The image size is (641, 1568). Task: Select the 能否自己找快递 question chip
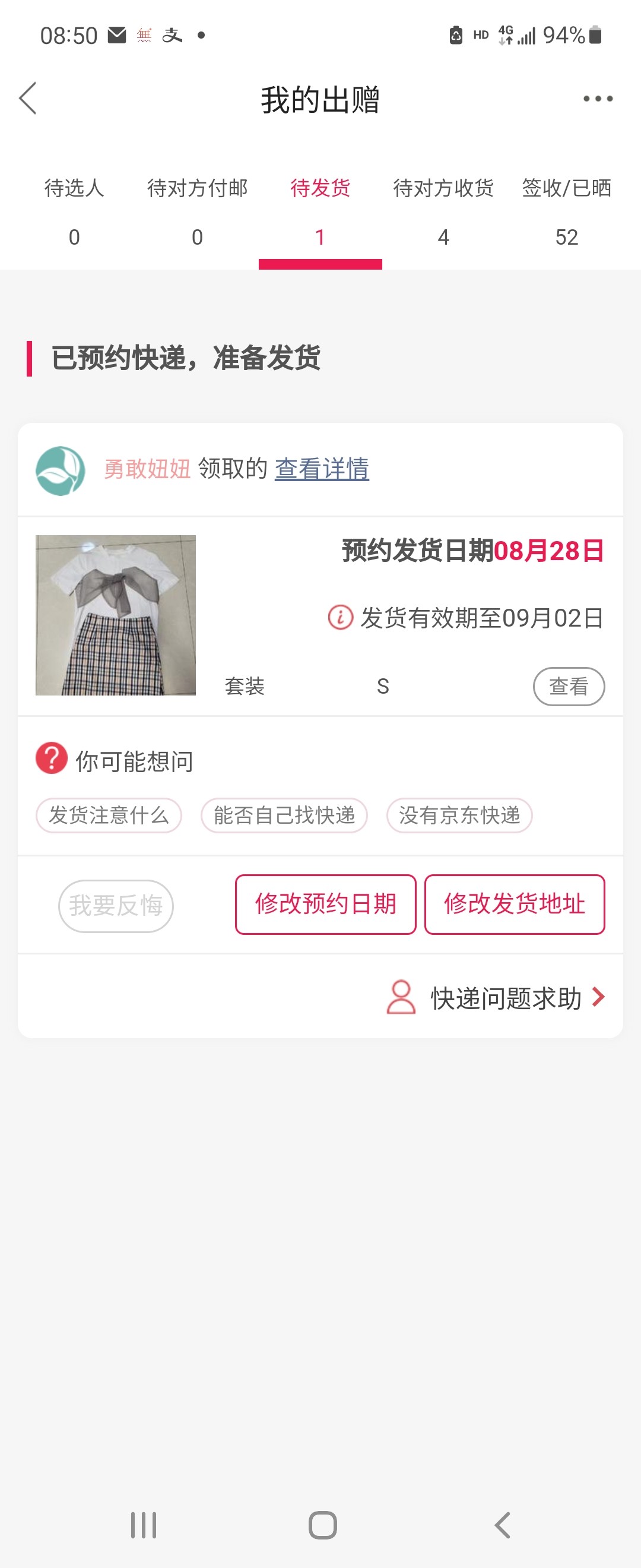pyautogui.click(x=284, y=815)
